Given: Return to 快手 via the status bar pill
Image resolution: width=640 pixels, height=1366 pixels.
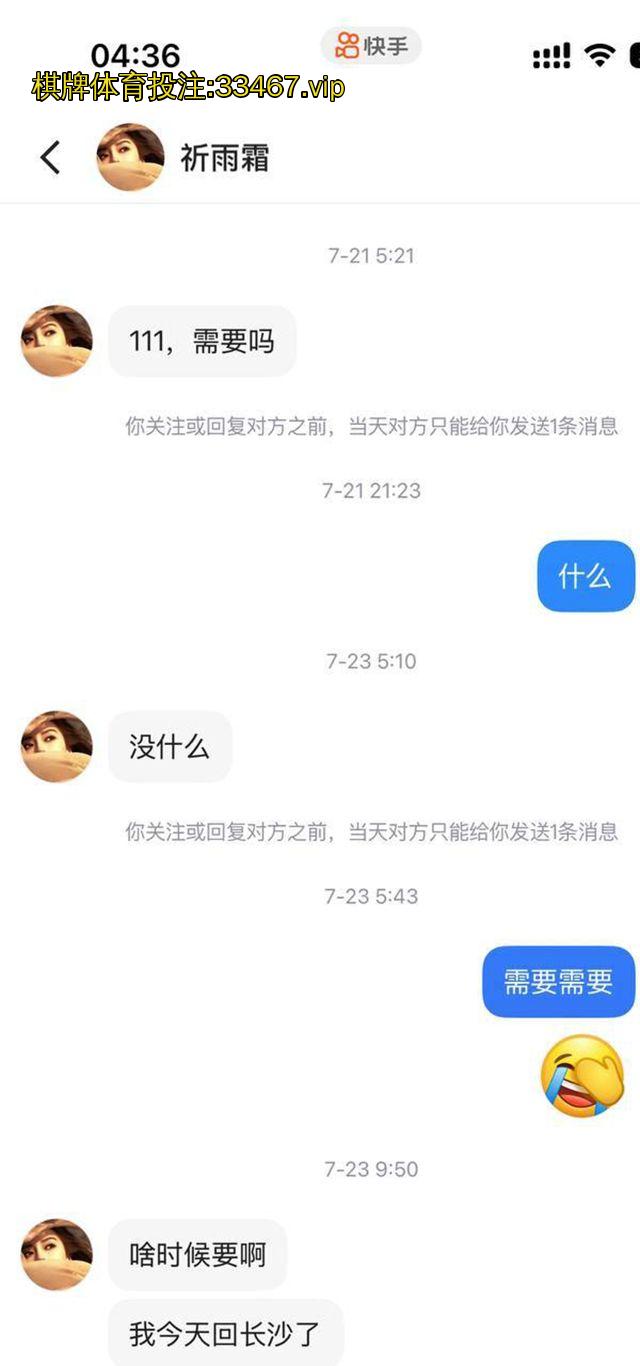Looking at the screenshot, I should tap(371, 45).
